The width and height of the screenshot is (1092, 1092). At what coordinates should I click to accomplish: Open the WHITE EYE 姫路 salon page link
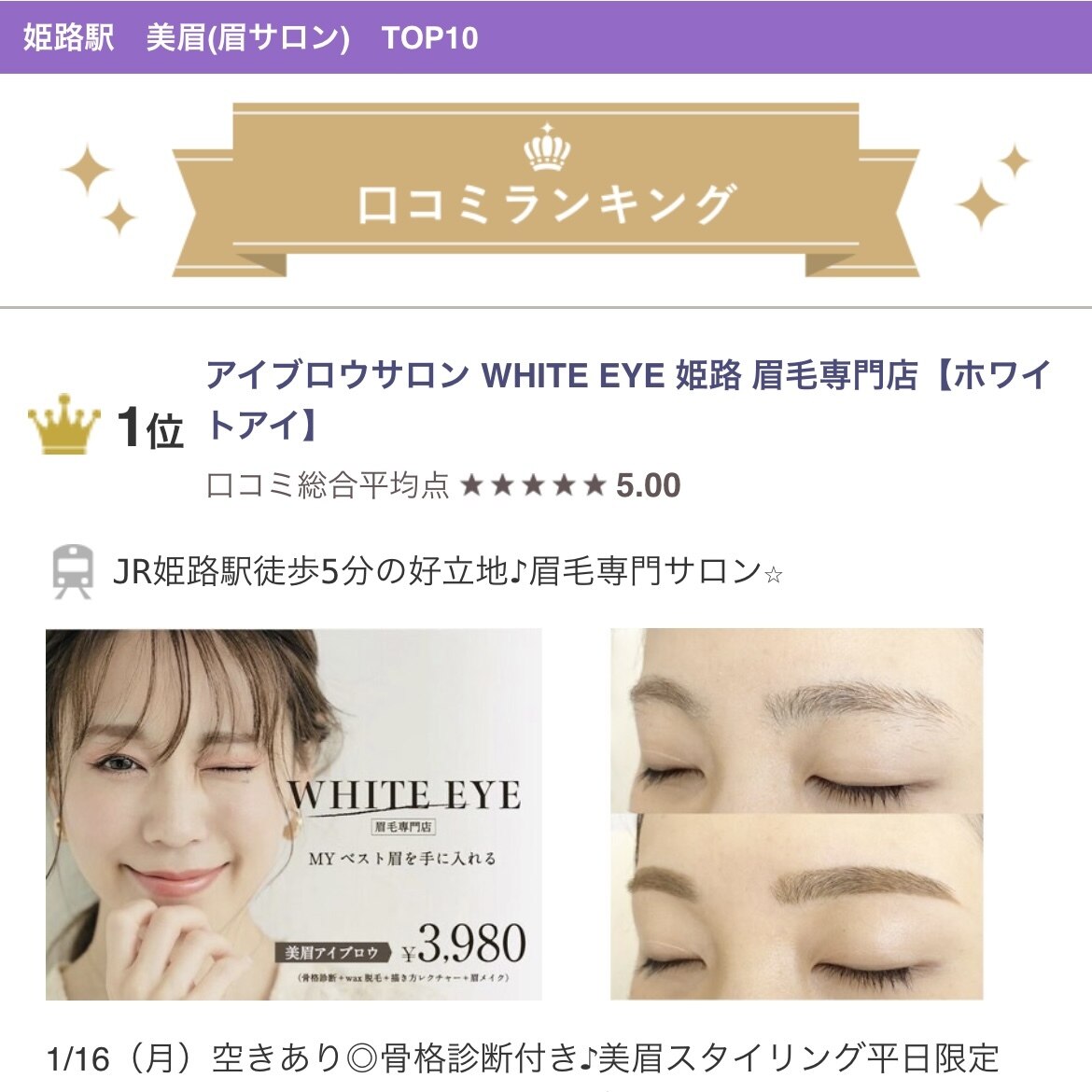[x=627, y=377]
